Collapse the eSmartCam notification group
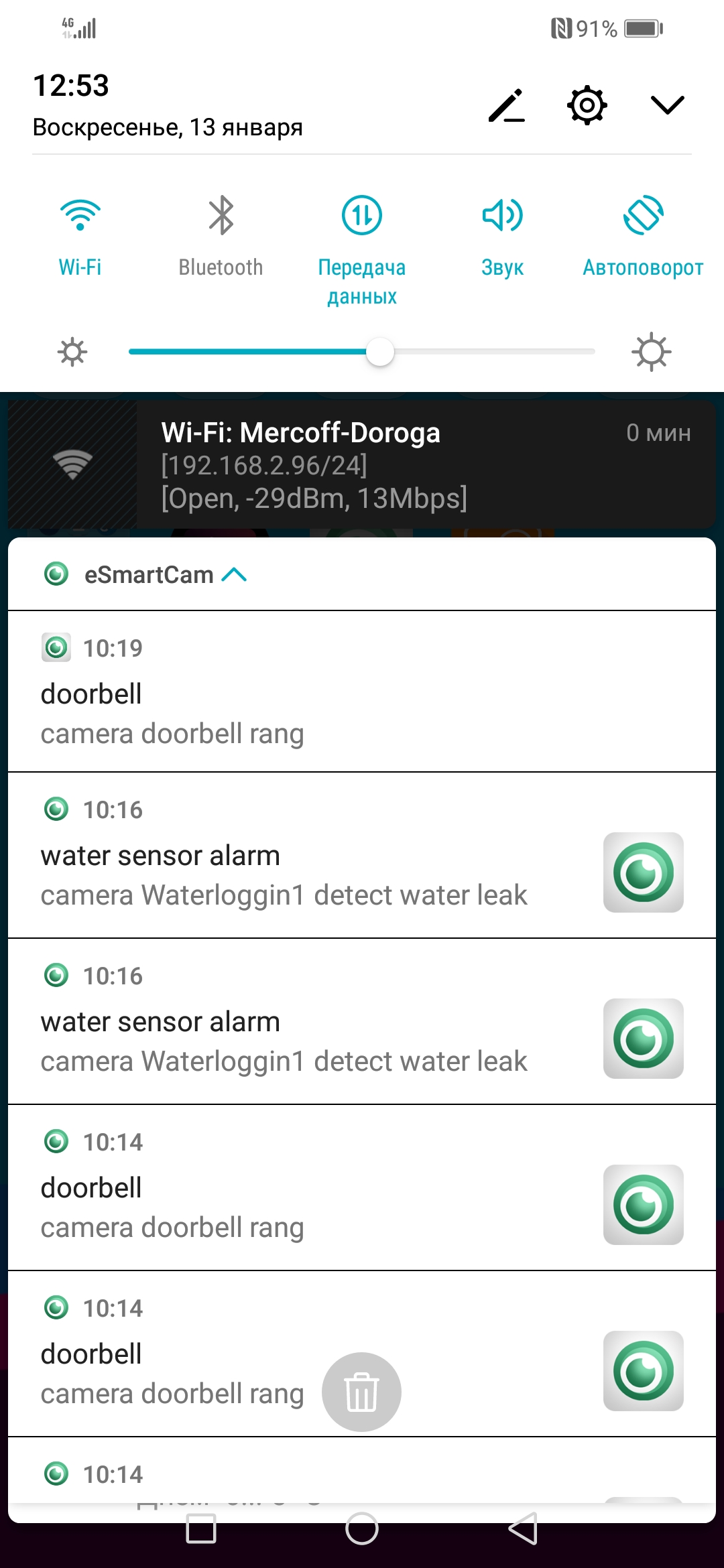This screenshot has height=1568, width=724. (x=234, y=575)
